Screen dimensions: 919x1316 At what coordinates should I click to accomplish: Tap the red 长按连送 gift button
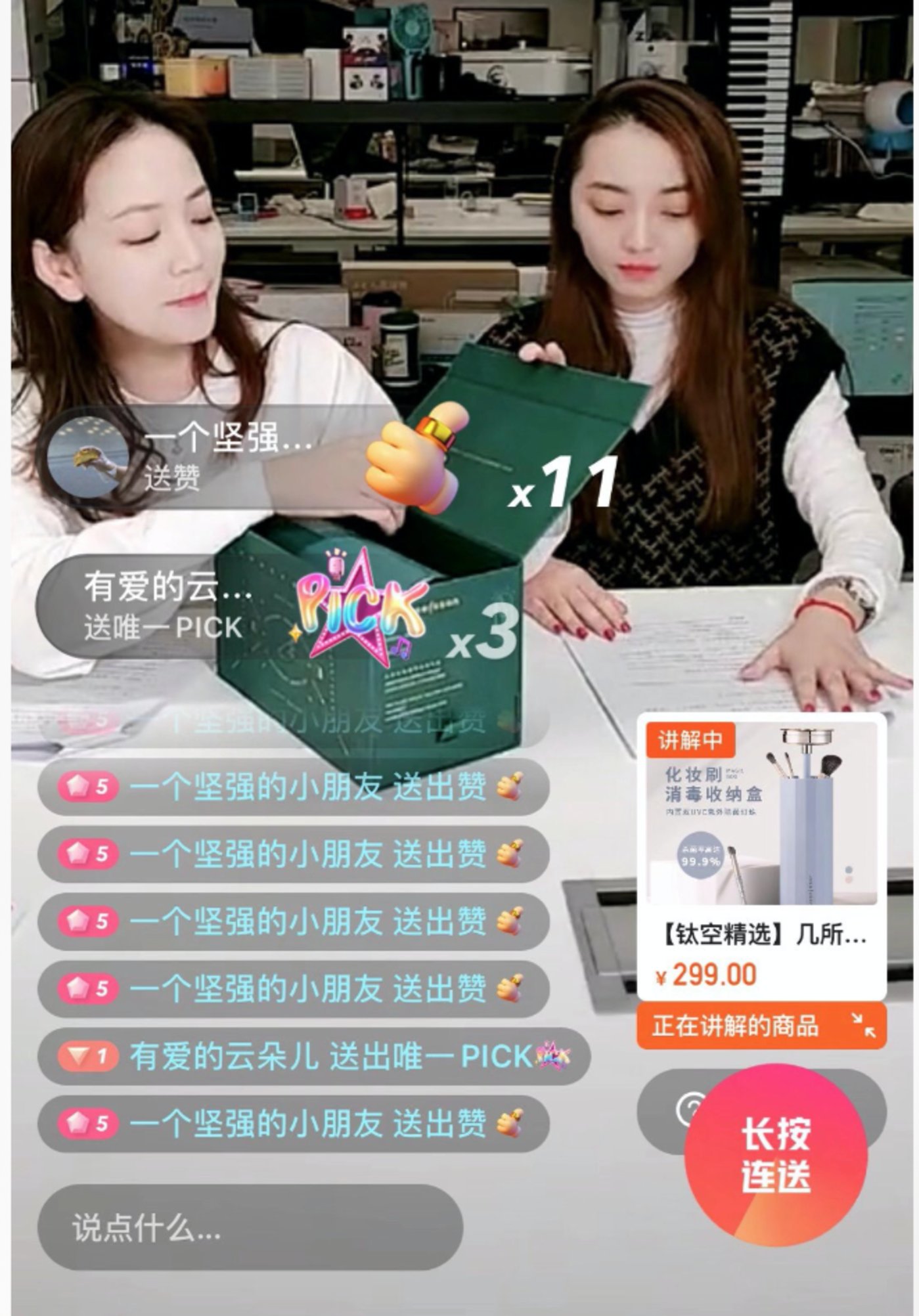click(x=775, y=1155)
